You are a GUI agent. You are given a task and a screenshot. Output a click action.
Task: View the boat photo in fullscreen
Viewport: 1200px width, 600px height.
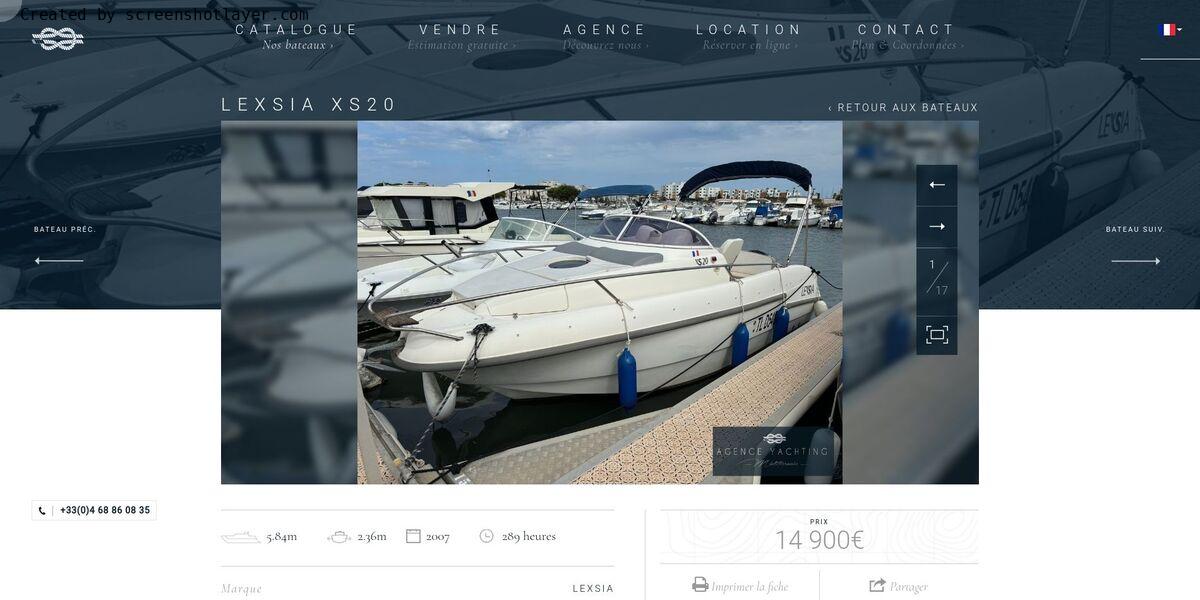click(x=937, y=335)
